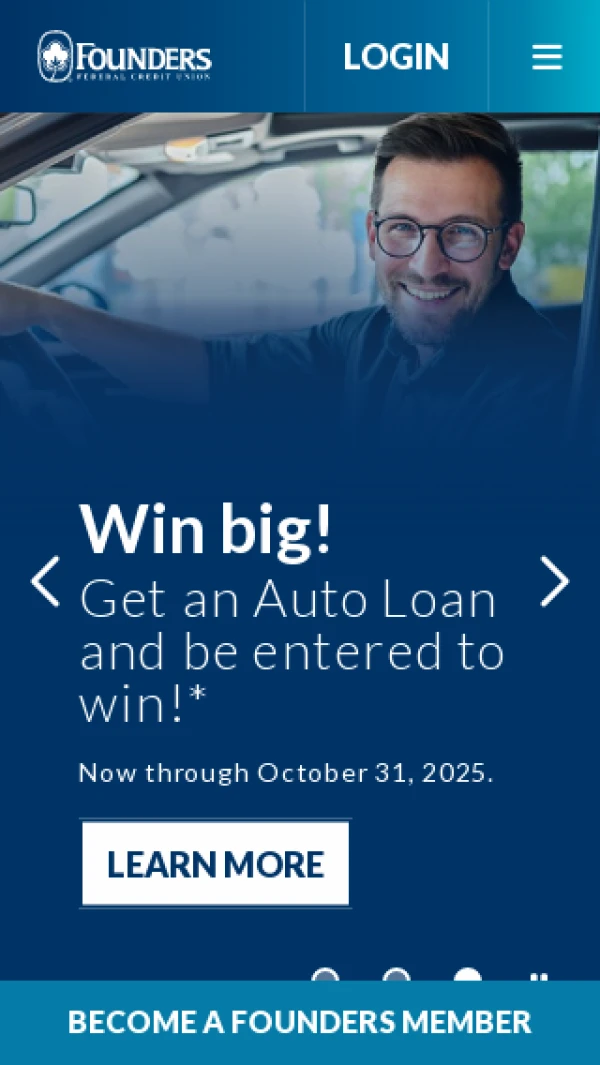Tap BECOME A FOUNDERS MEMBER banner
600x1065 pixels.
(x=300, y=1022)
